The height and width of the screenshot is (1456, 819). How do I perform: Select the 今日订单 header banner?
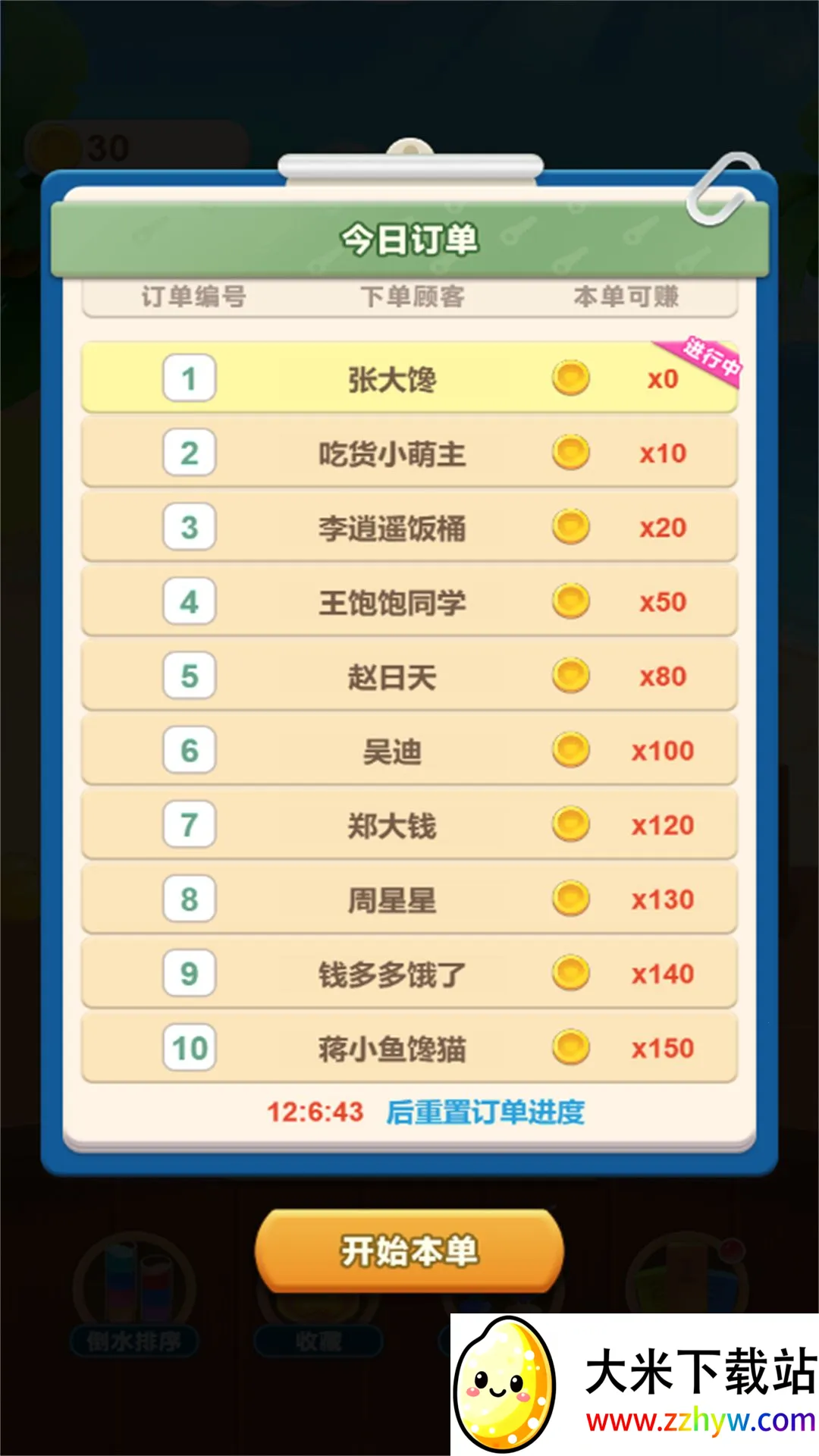click(408, 238)
